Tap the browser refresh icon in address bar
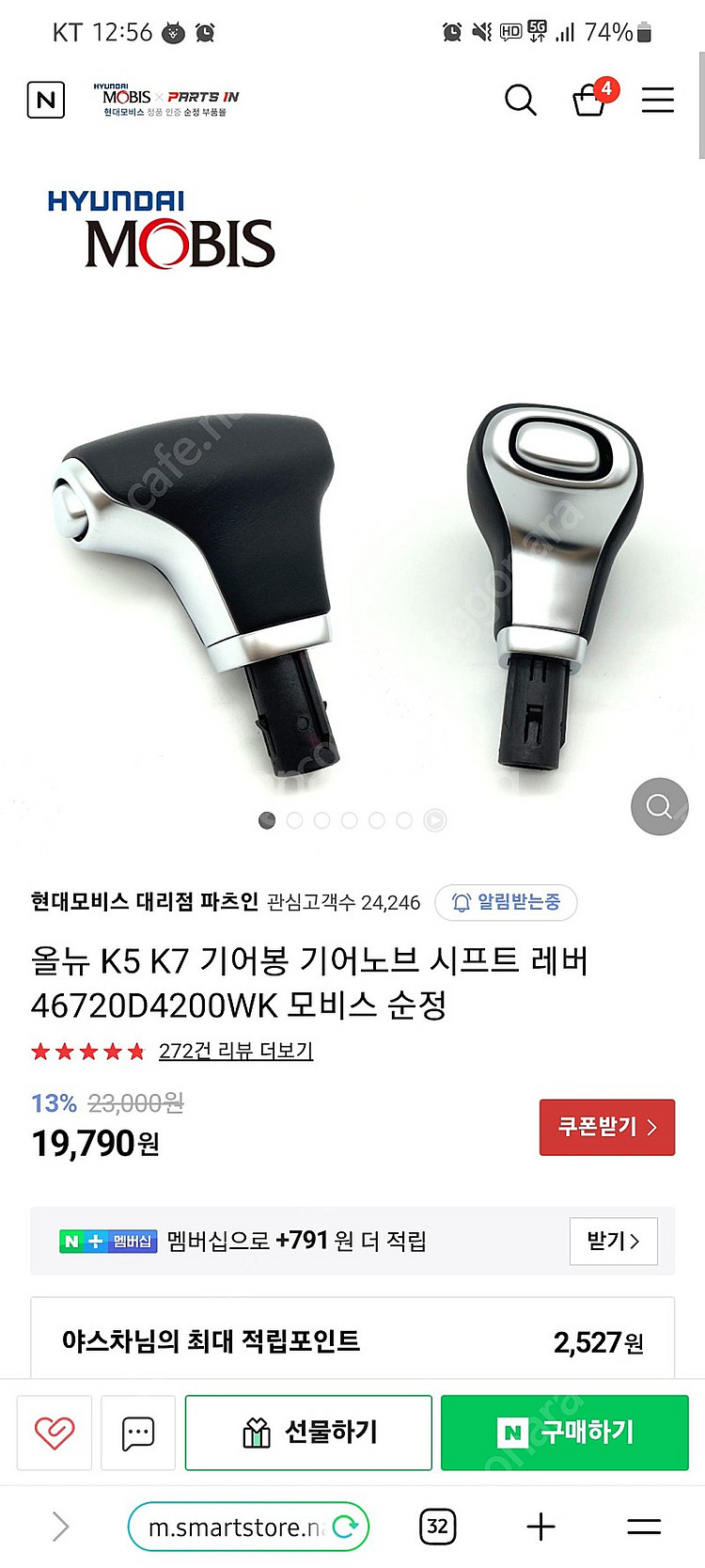 348,1526
